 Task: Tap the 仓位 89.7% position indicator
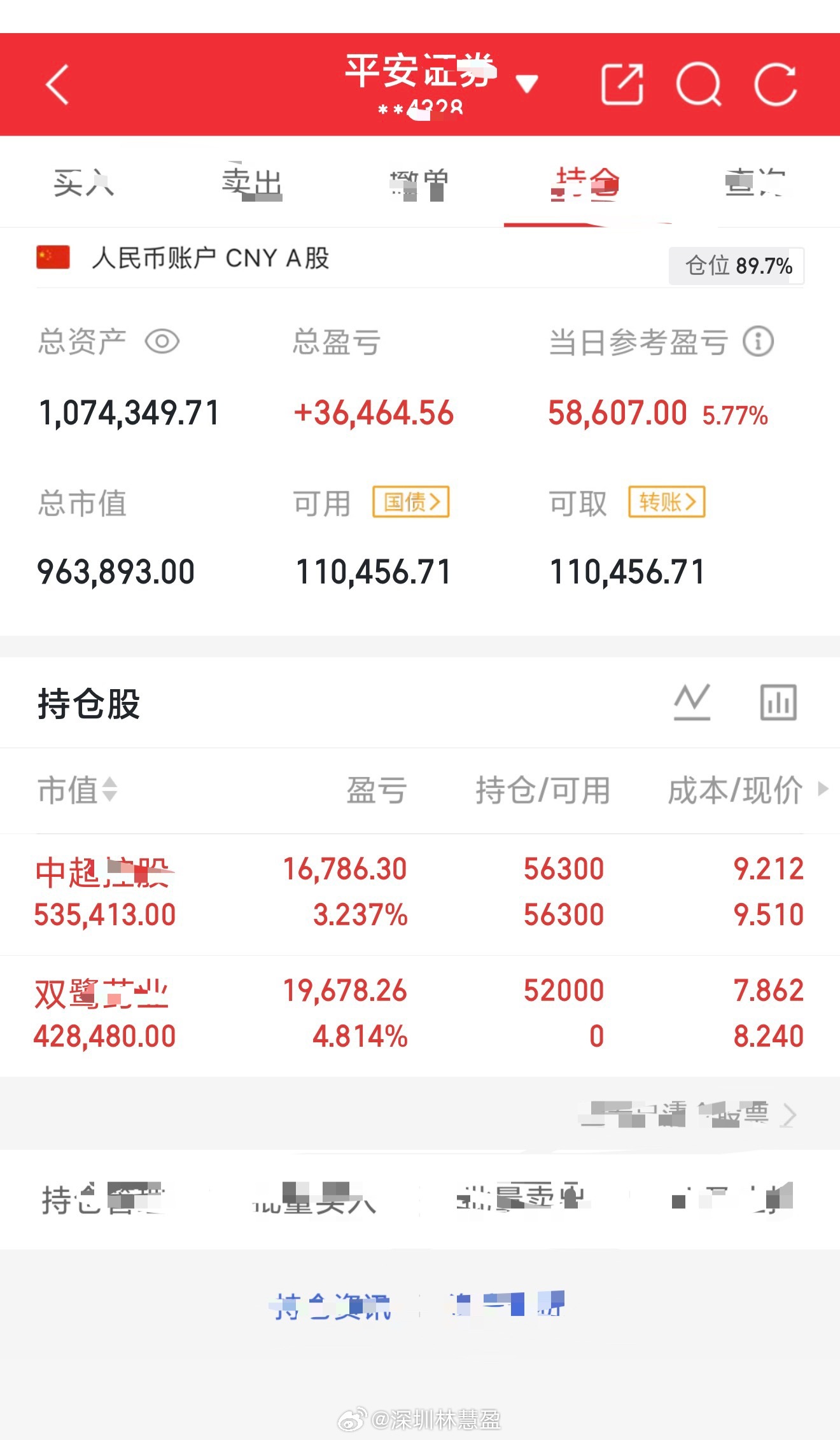click(x=735, y=265)
